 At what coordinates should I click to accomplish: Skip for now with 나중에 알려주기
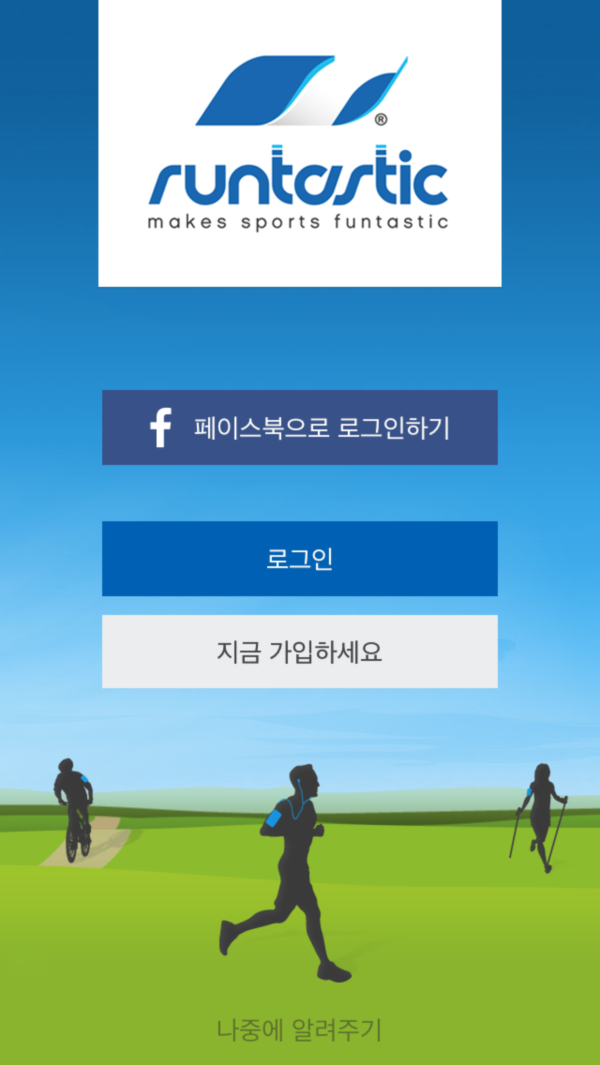(300, 1030)
